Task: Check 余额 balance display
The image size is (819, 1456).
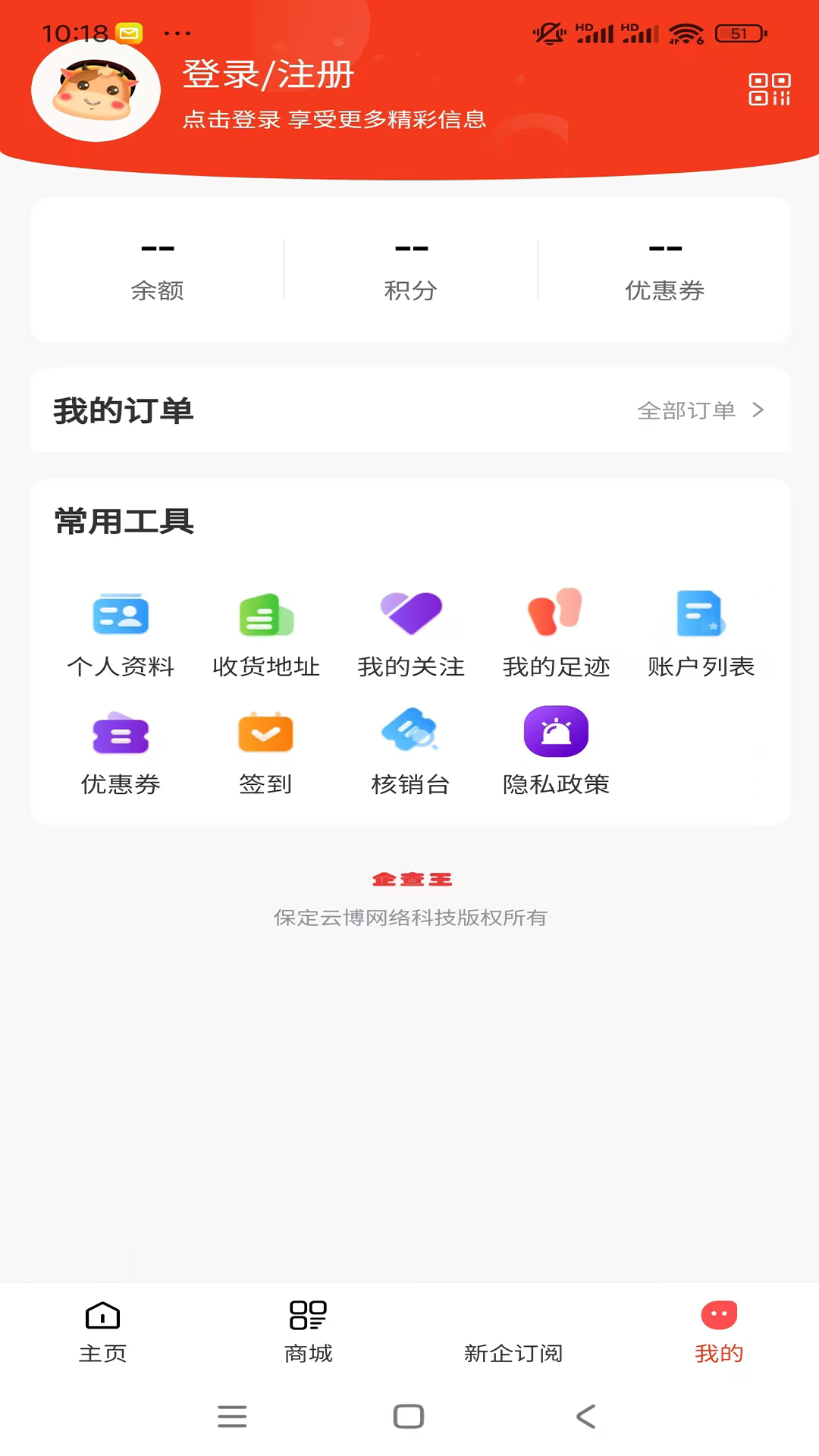Action: (157, 269)
